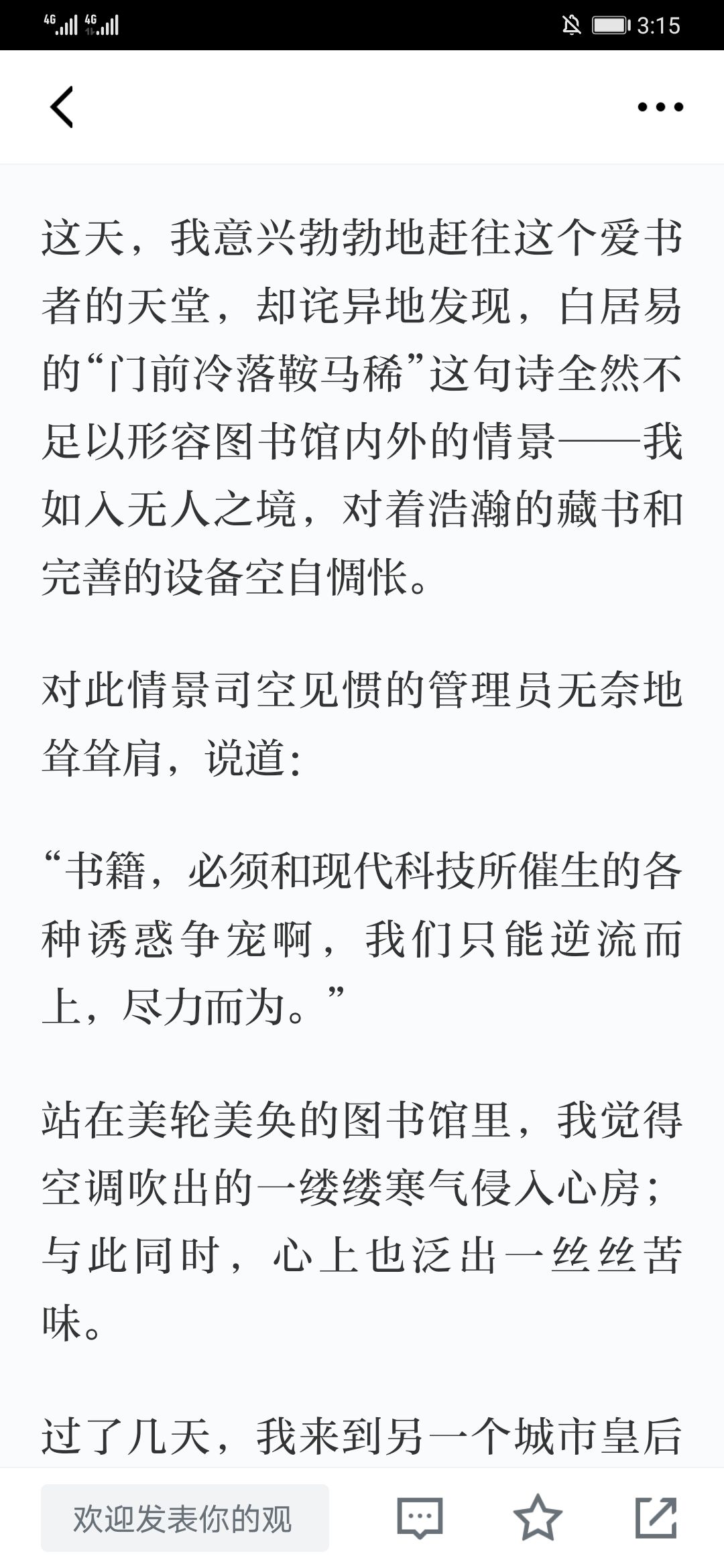Favorite this article with the star icon
This screenshot has width=724, height=1568.
[538, 1518]
